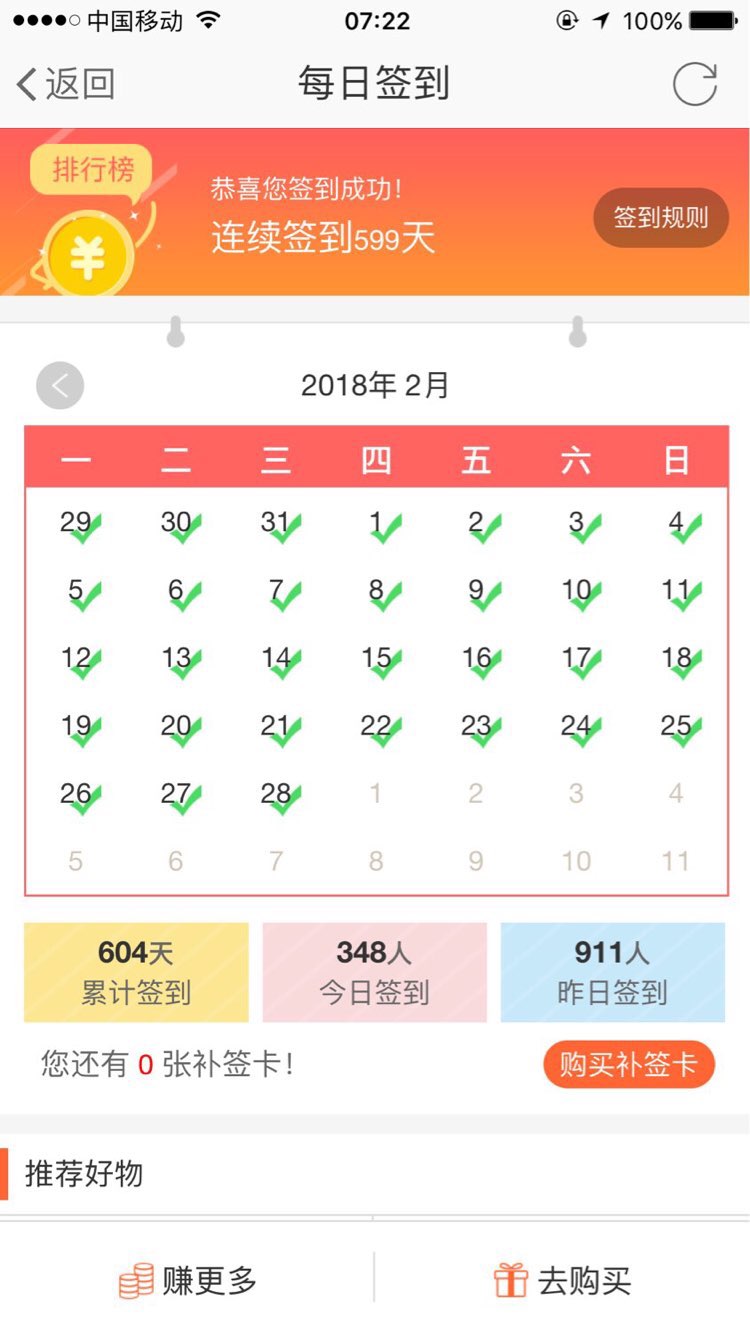Viewport: 750px width, 1332px height.
Task: Go to the previous calendar month
Action: (60, 386)
